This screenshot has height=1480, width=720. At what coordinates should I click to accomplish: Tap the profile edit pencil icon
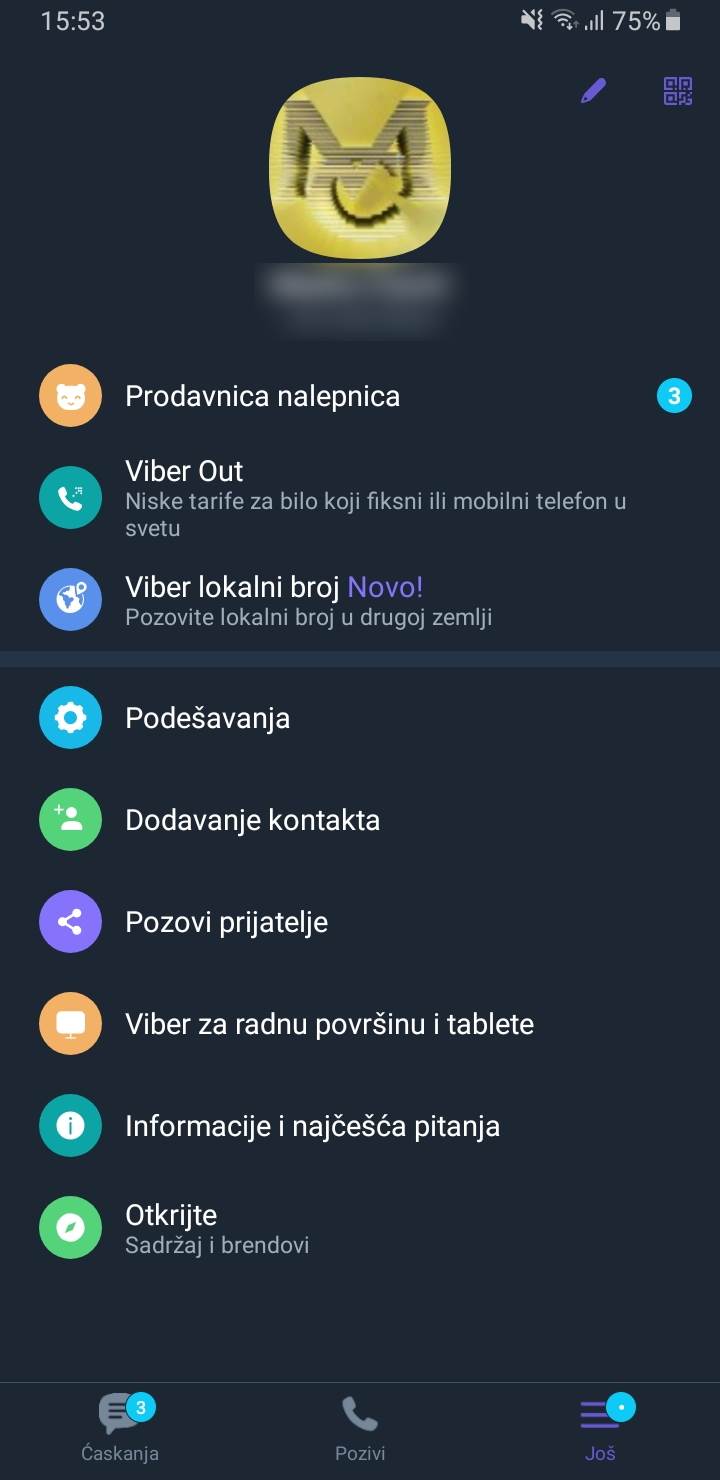click(593, 90)
